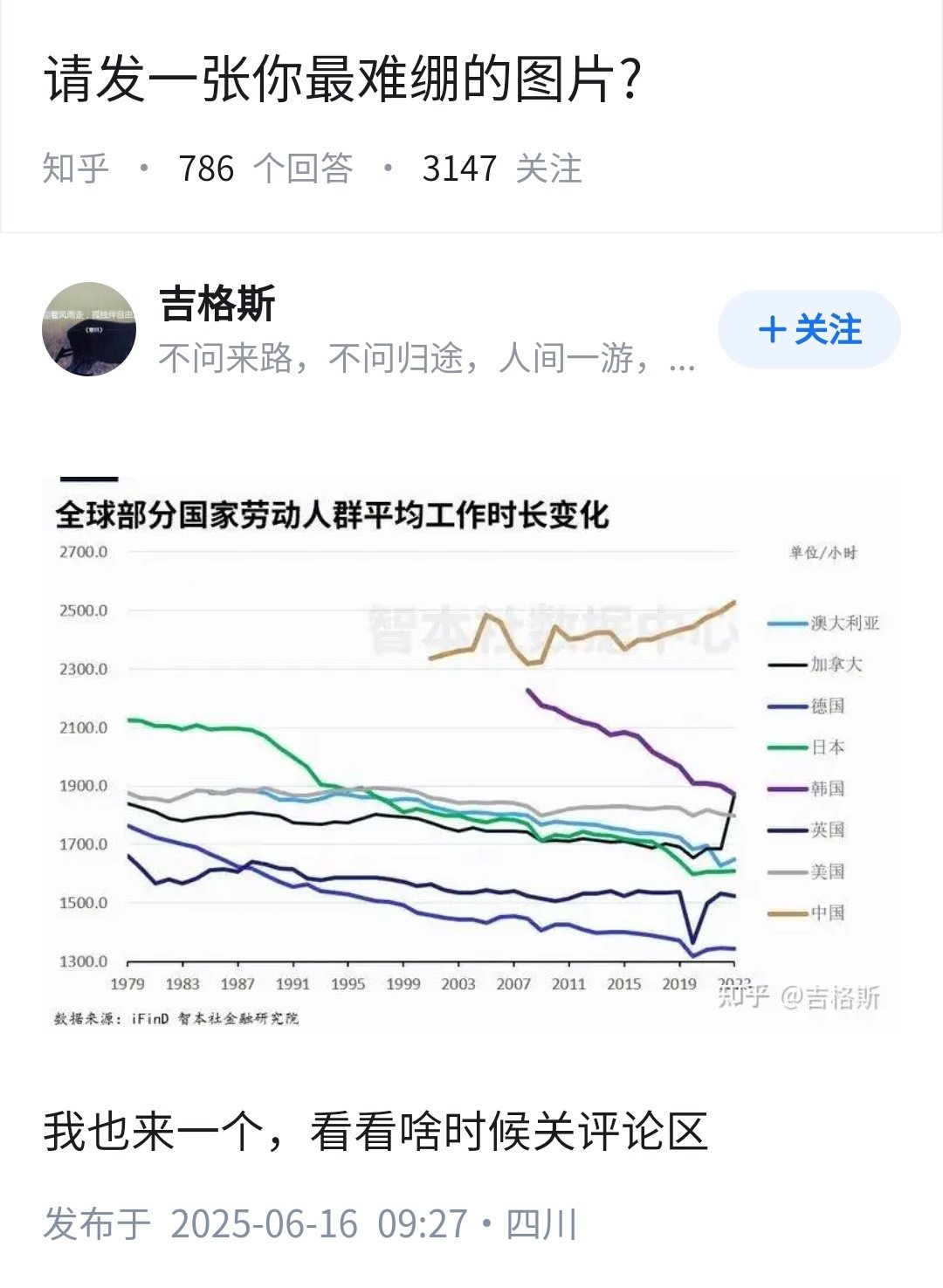Viewport: 943px width, 1288px height.
Task: Open 吉格斯's profile via the username
Action: coord(217,304)
